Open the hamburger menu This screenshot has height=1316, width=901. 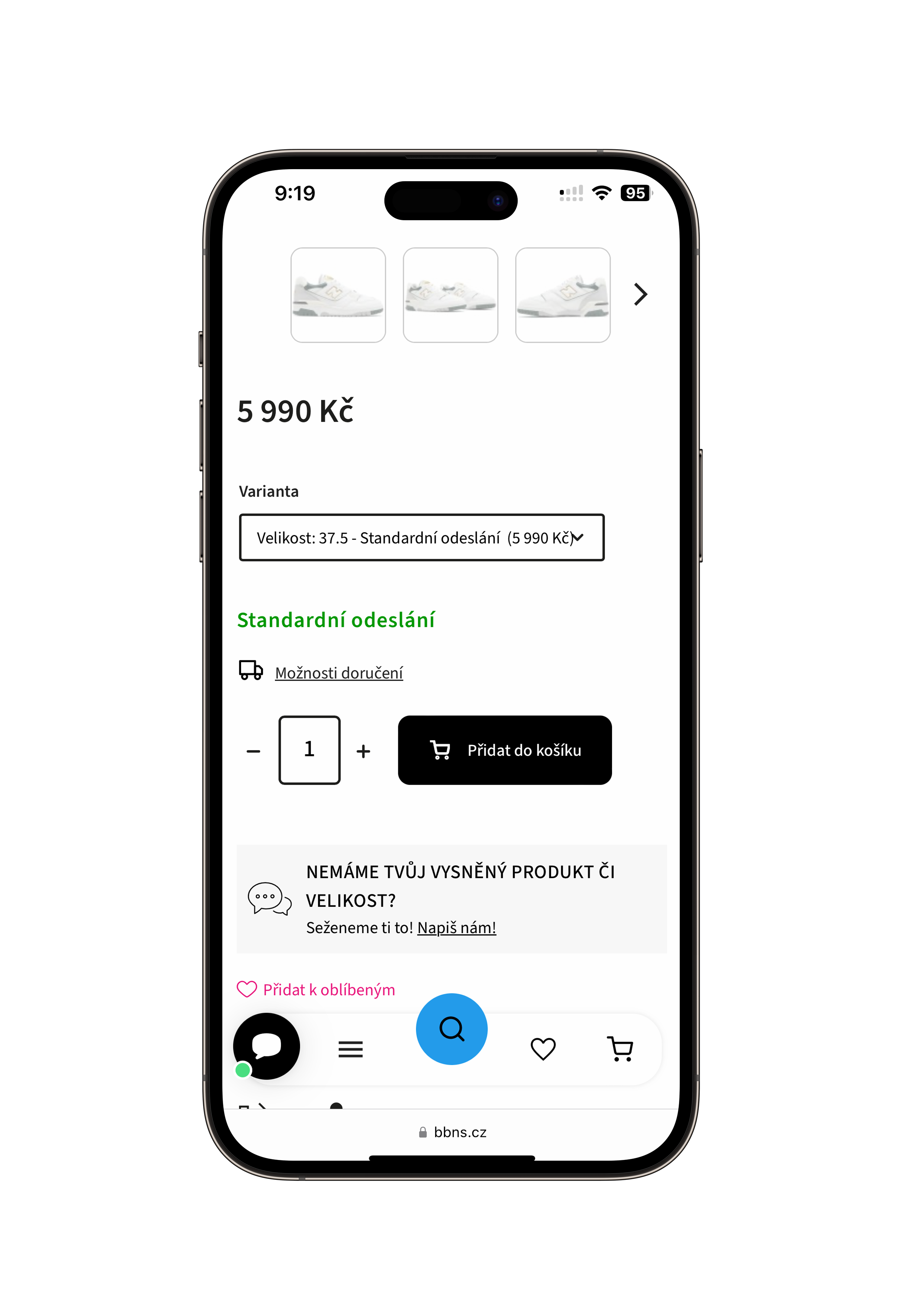(350, 1049)
